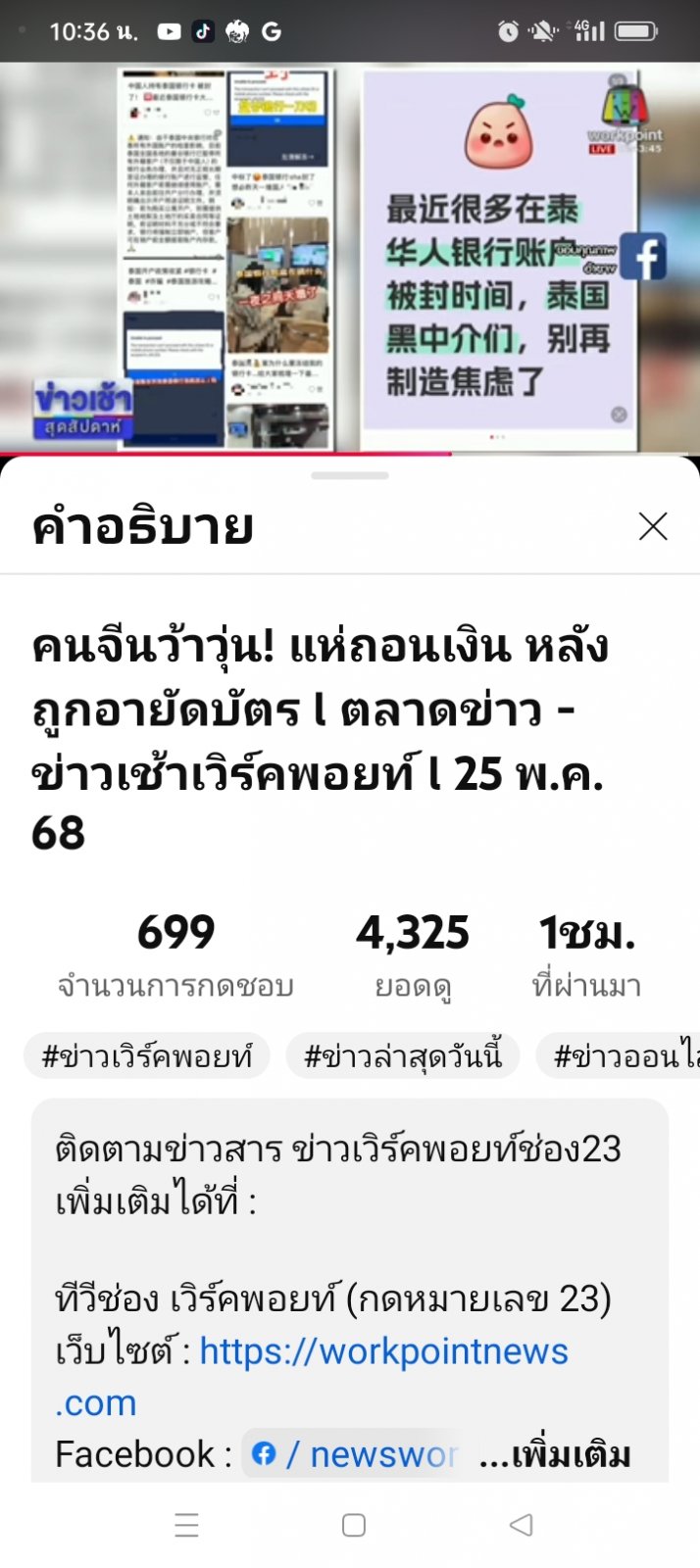The width and height of the screenshot is (700, 1568).
Task: Tap the video player at top
Action: pos(350,257)
